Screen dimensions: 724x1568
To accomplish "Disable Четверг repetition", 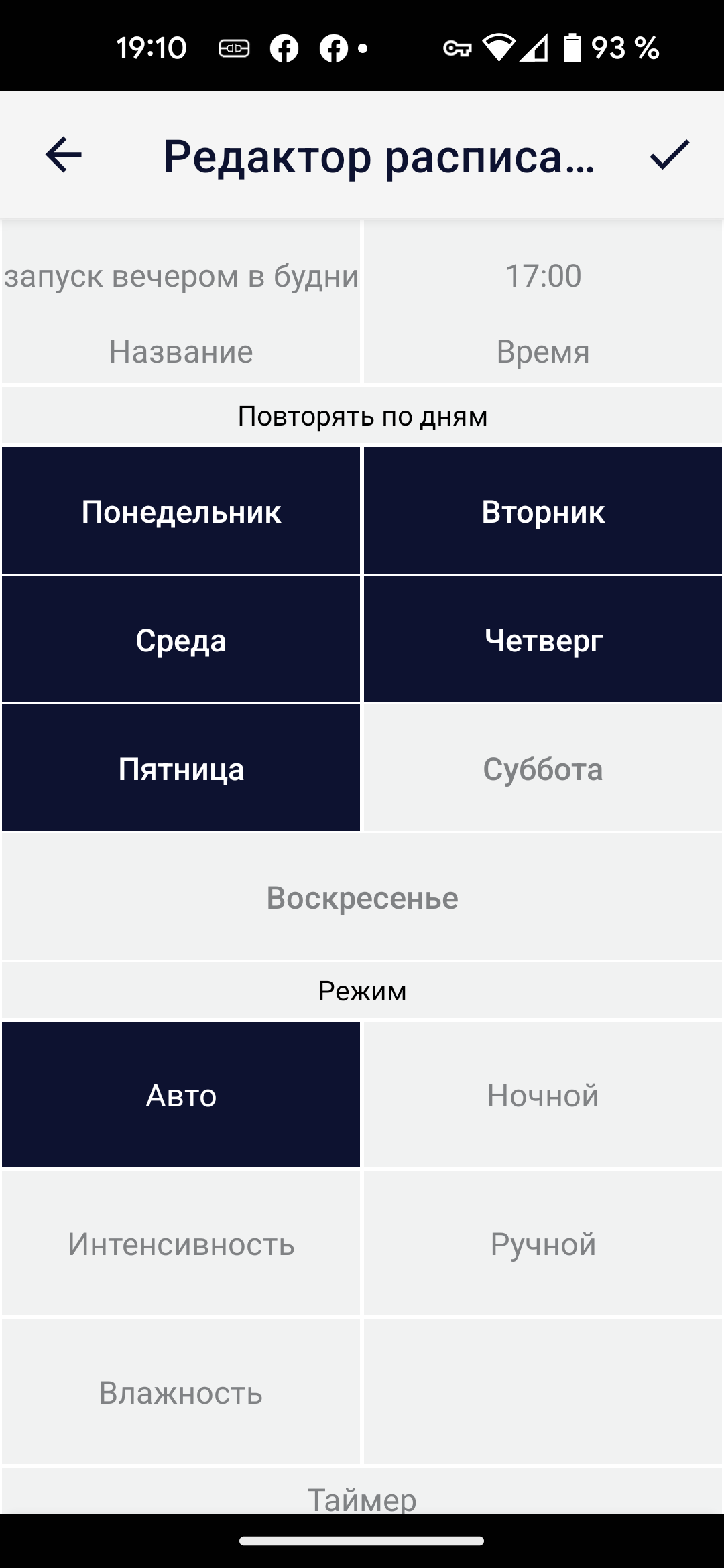I will (543, 639).
